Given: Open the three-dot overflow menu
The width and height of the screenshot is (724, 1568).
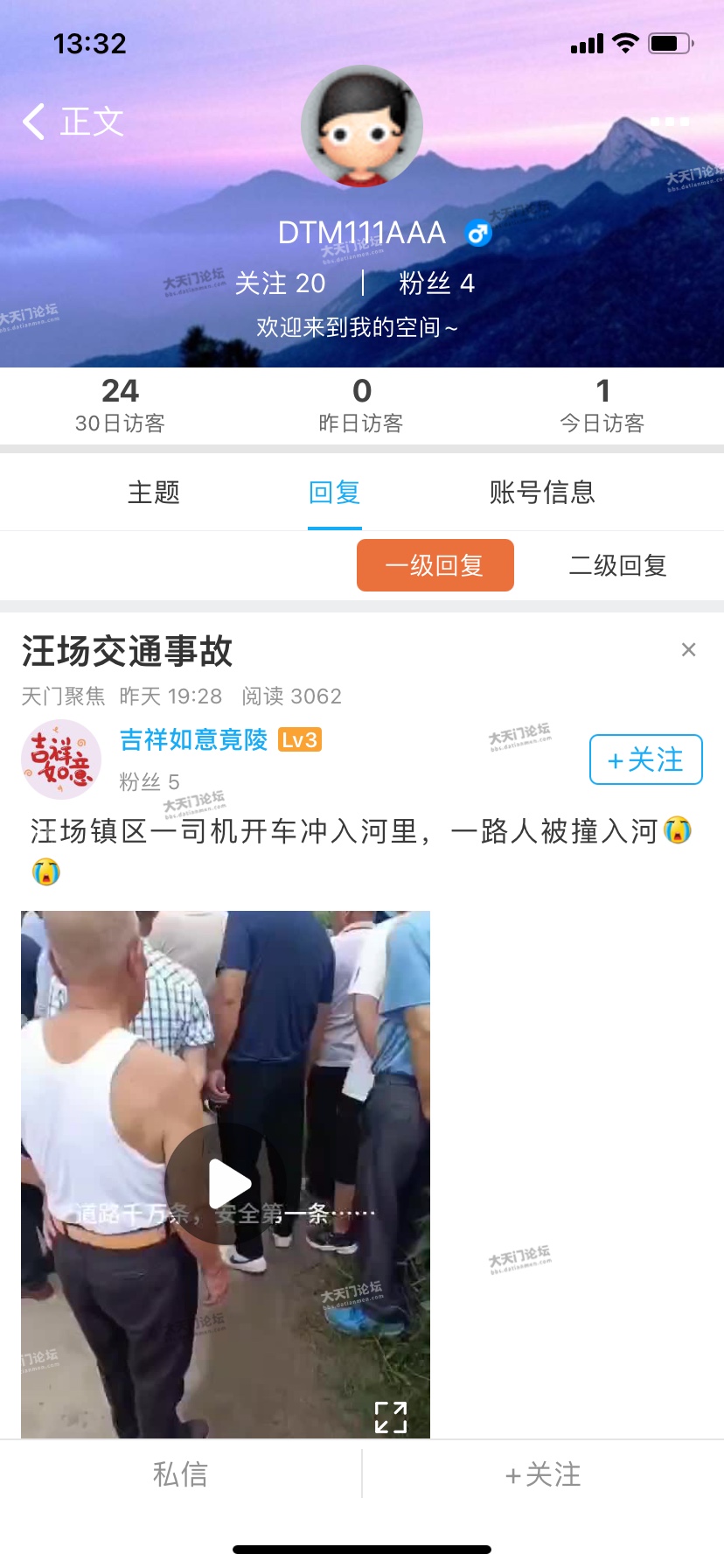Looking at the screenshot, I should (x=670, y=122).
